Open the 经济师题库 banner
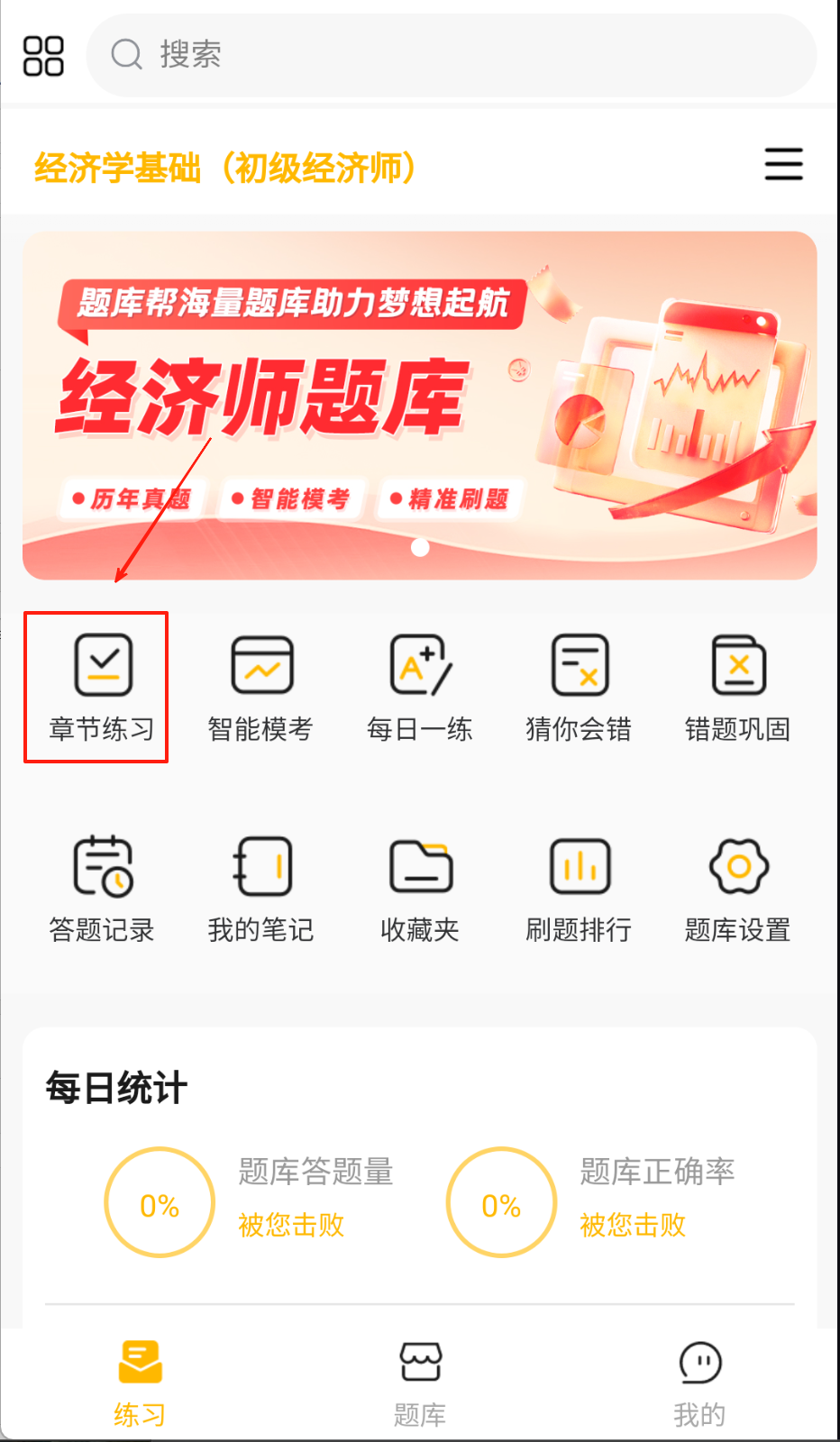This screenshot has width=840, height=1442. [420, 406]
